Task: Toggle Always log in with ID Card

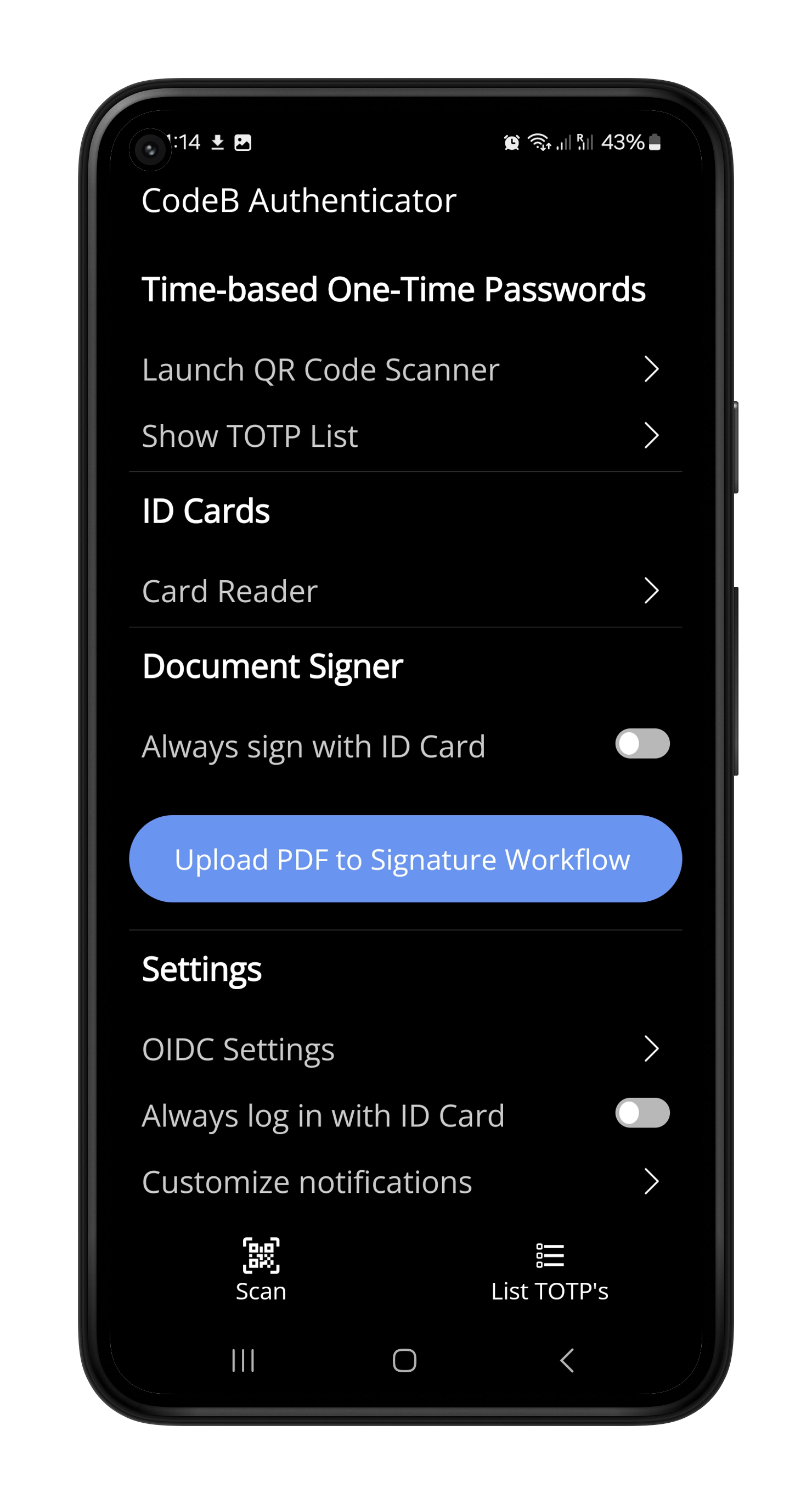Action: pos(642,1113)
